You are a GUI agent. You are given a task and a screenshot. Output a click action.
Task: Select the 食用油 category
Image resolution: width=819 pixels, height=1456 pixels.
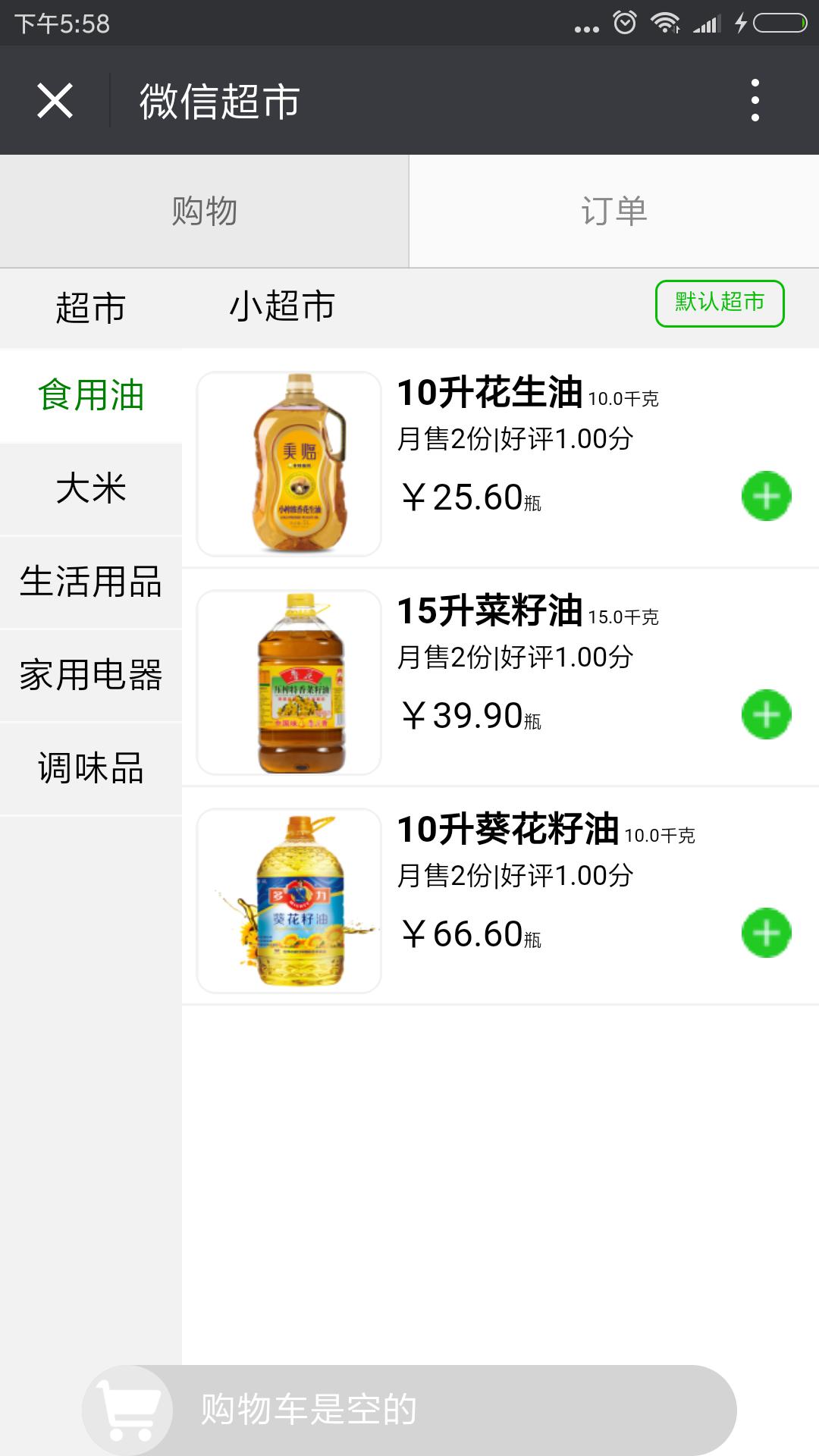coord(90,394)
